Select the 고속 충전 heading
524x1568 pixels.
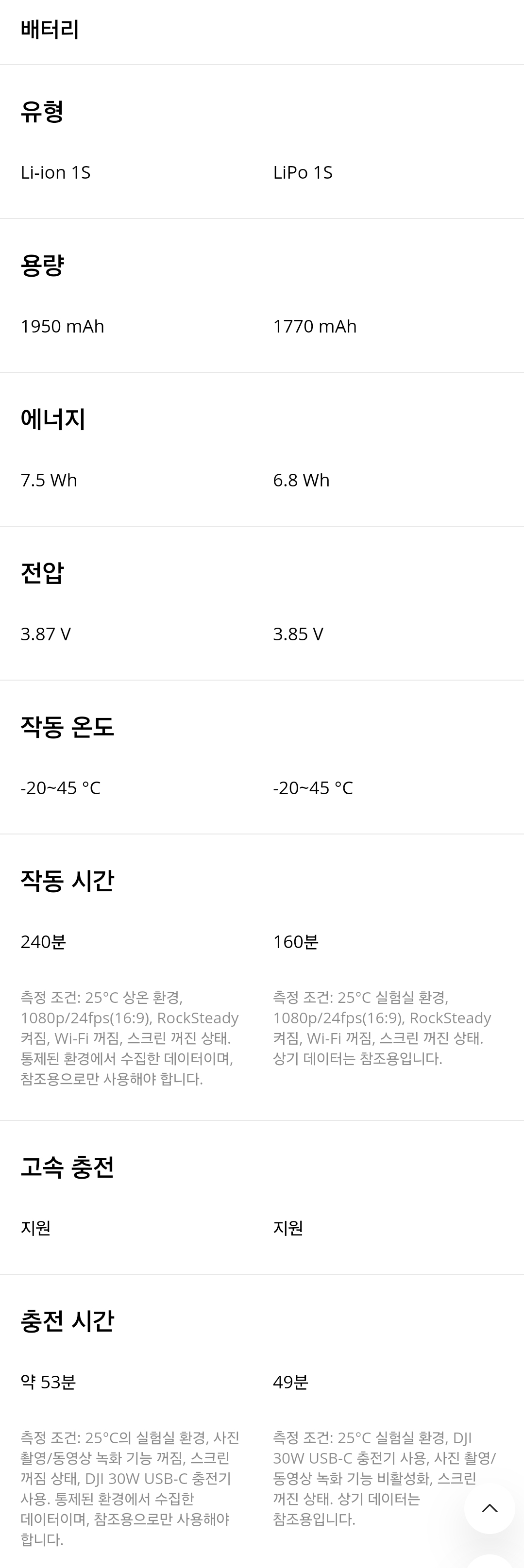[67, 1167]
